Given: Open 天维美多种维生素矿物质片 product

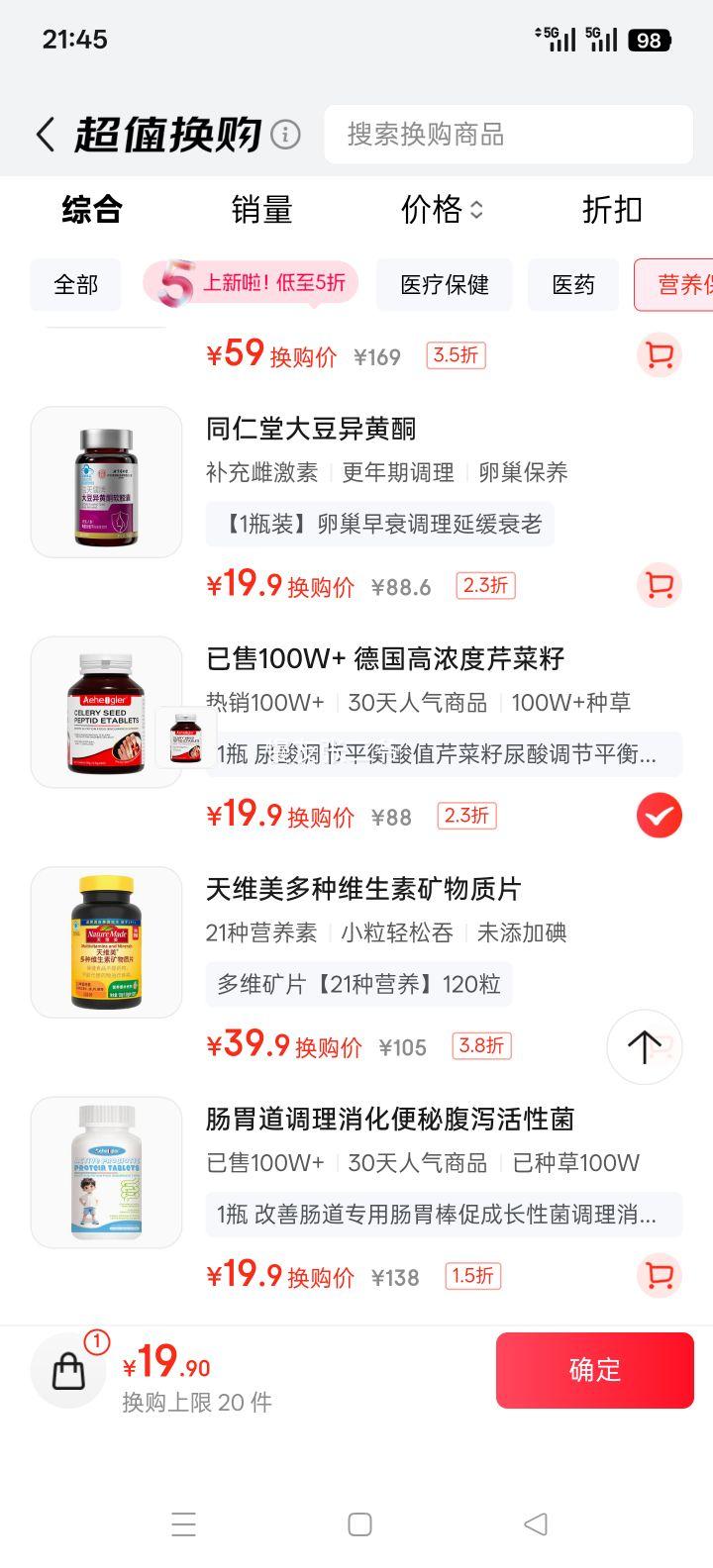Looking at the screenshot, I should coord(362,889).
